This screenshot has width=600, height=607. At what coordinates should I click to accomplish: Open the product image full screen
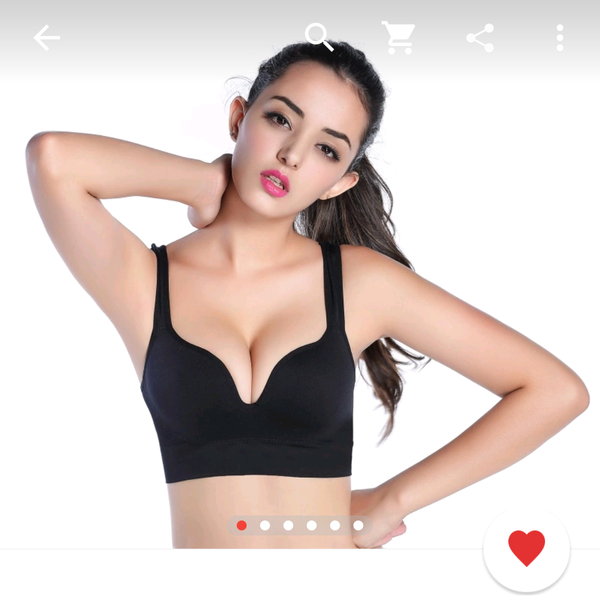[x=300, y=300]
